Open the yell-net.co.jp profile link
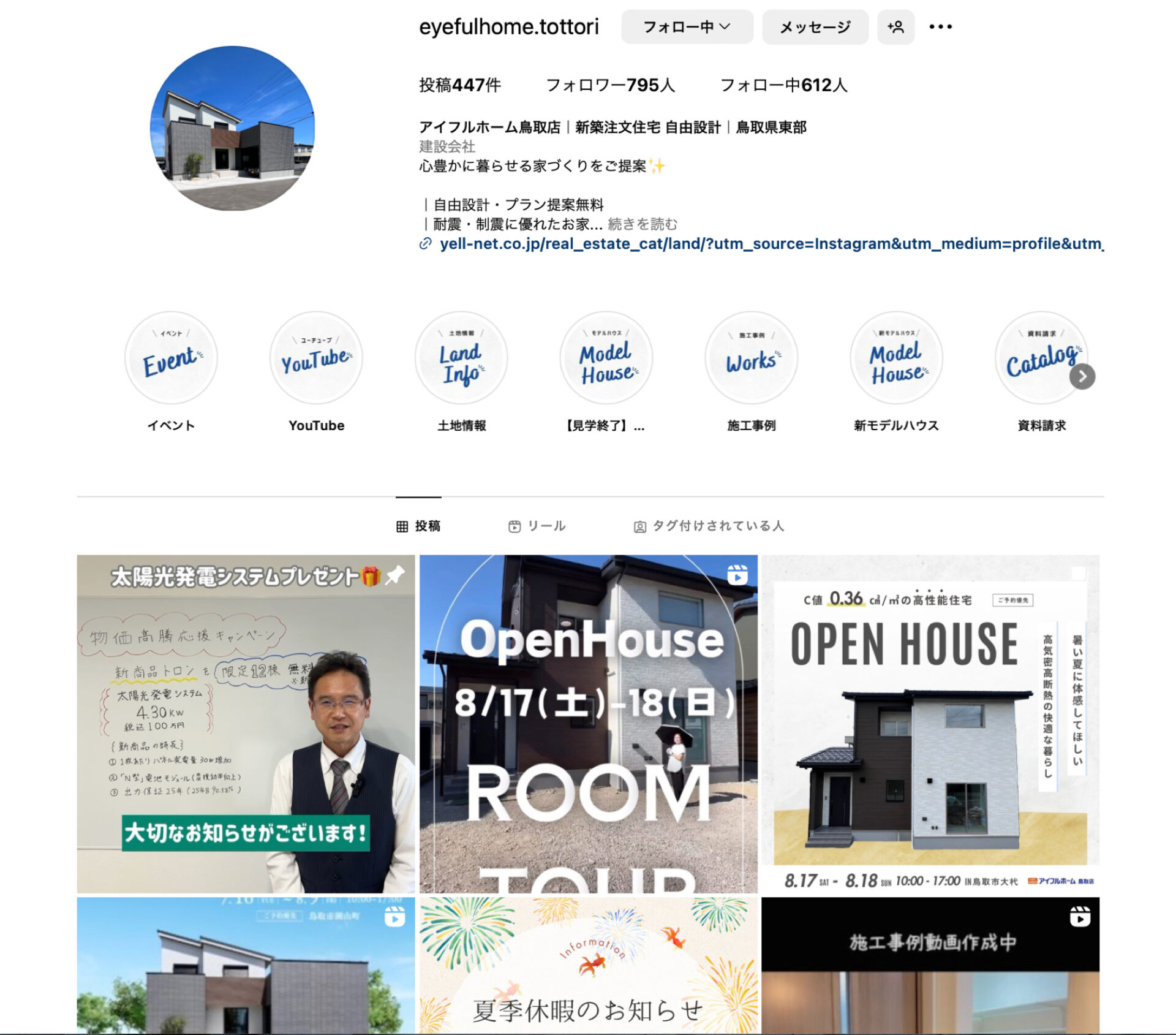Screen dimensions: 1176x1035 click(771, 244)
